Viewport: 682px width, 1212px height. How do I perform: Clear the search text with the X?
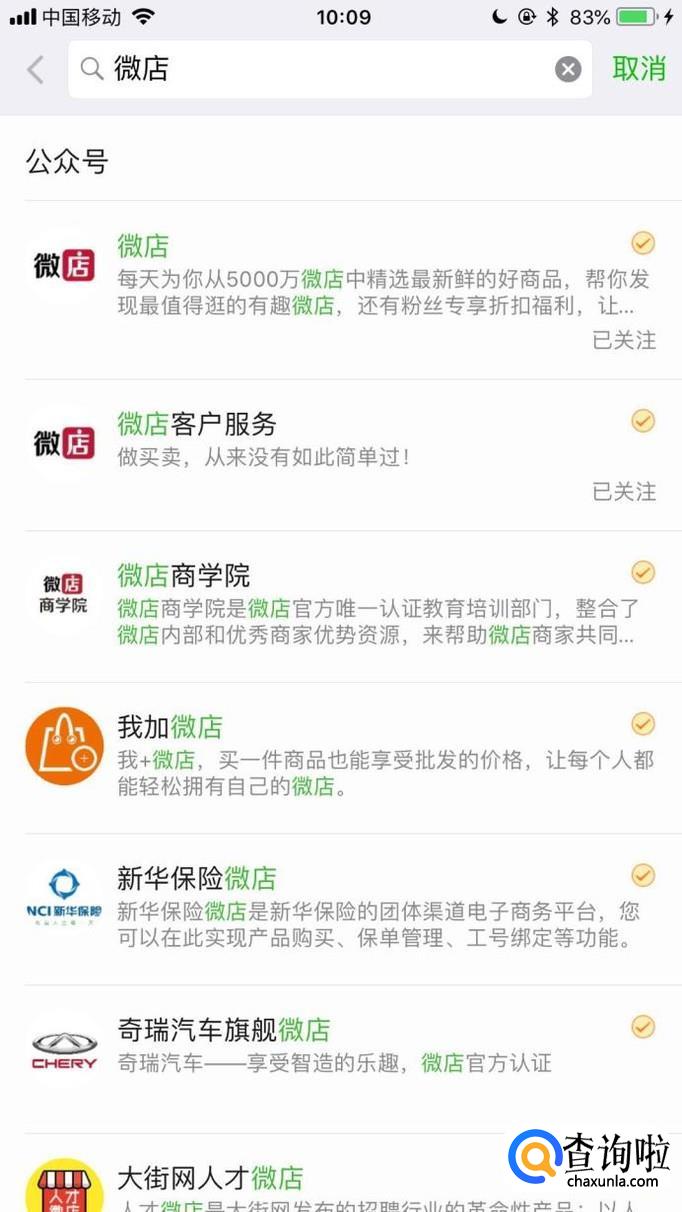coord(568,69)
